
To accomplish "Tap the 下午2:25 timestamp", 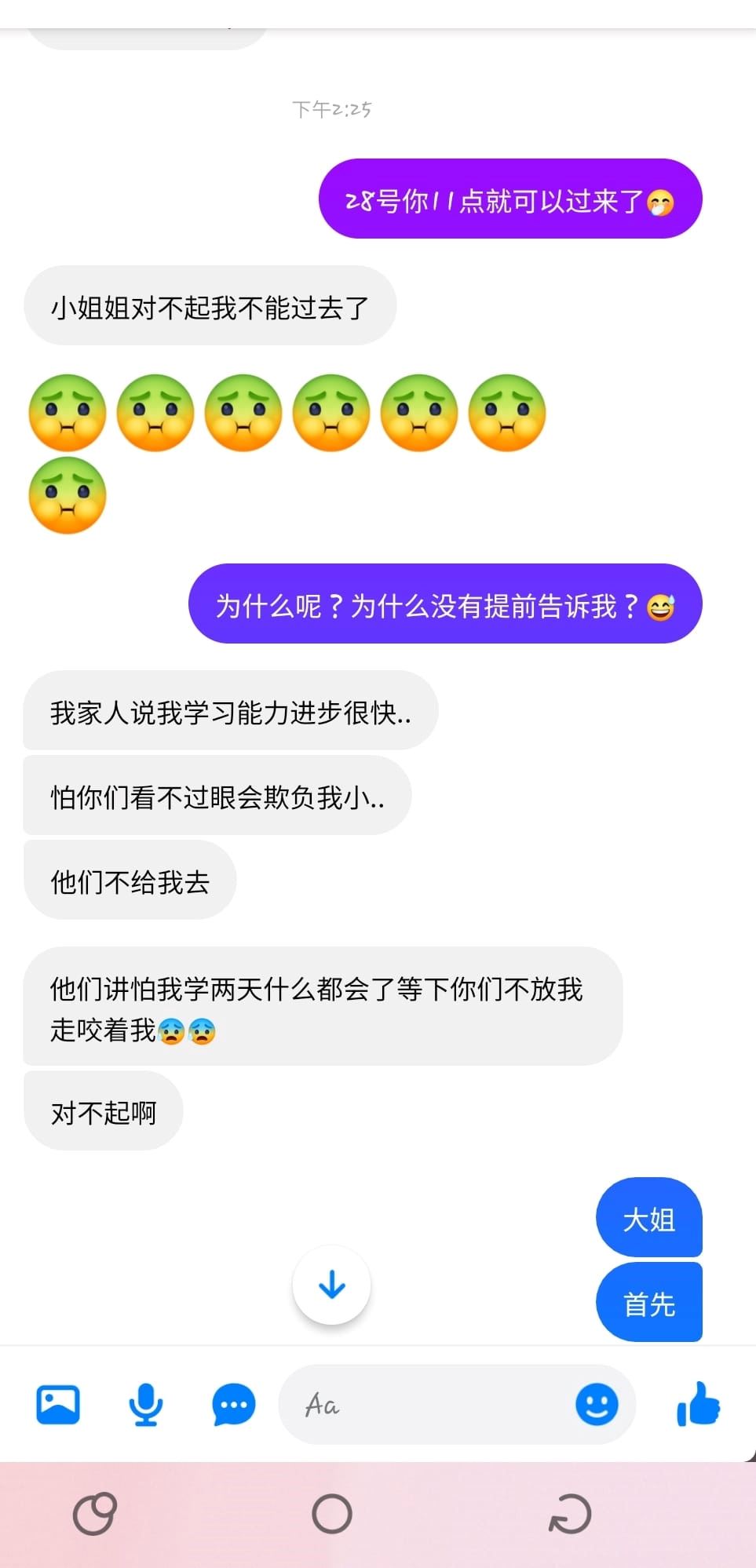I will [x=331, y=109].
